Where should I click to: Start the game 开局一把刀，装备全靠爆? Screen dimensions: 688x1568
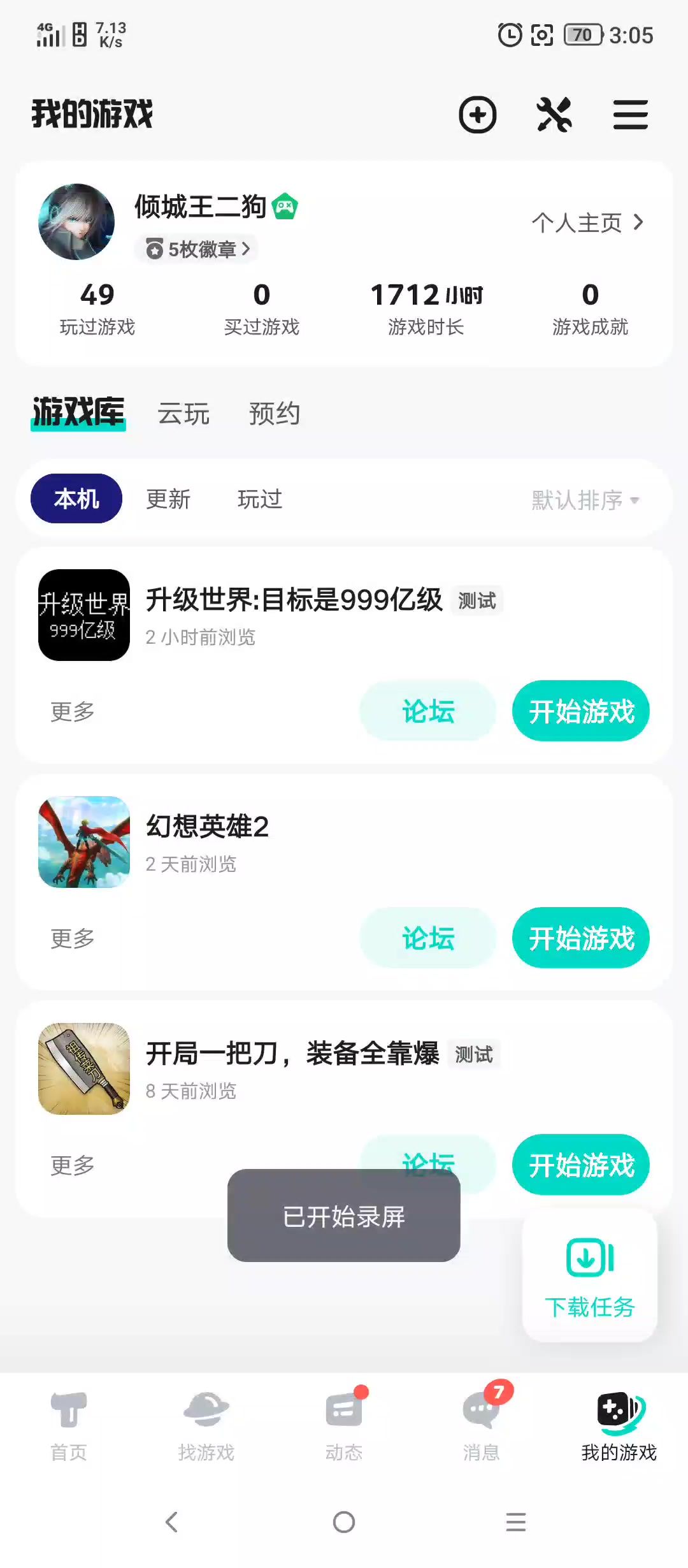(x=581, y=1165)
